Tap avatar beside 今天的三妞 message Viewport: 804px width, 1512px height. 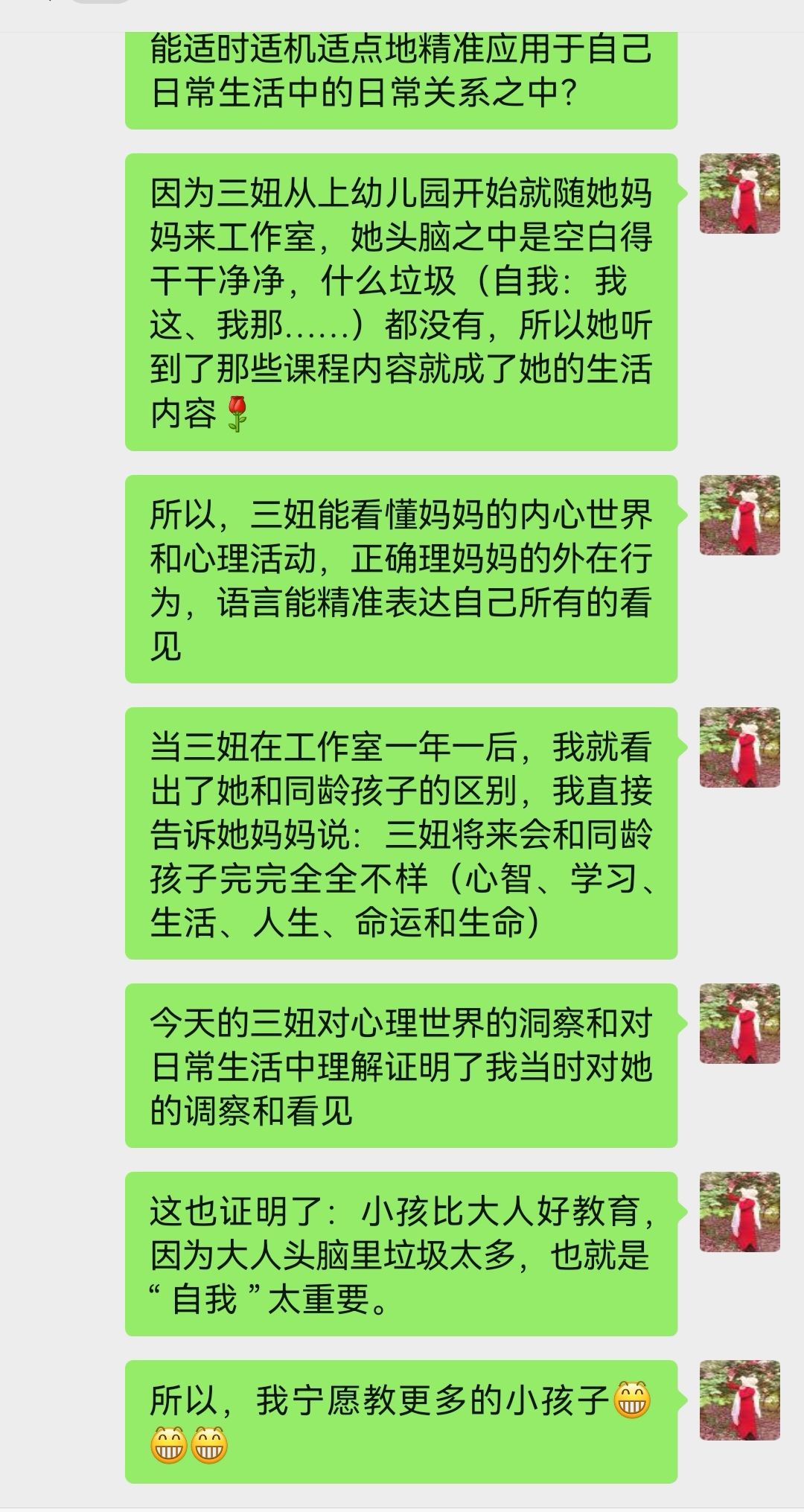[739, 1023]
